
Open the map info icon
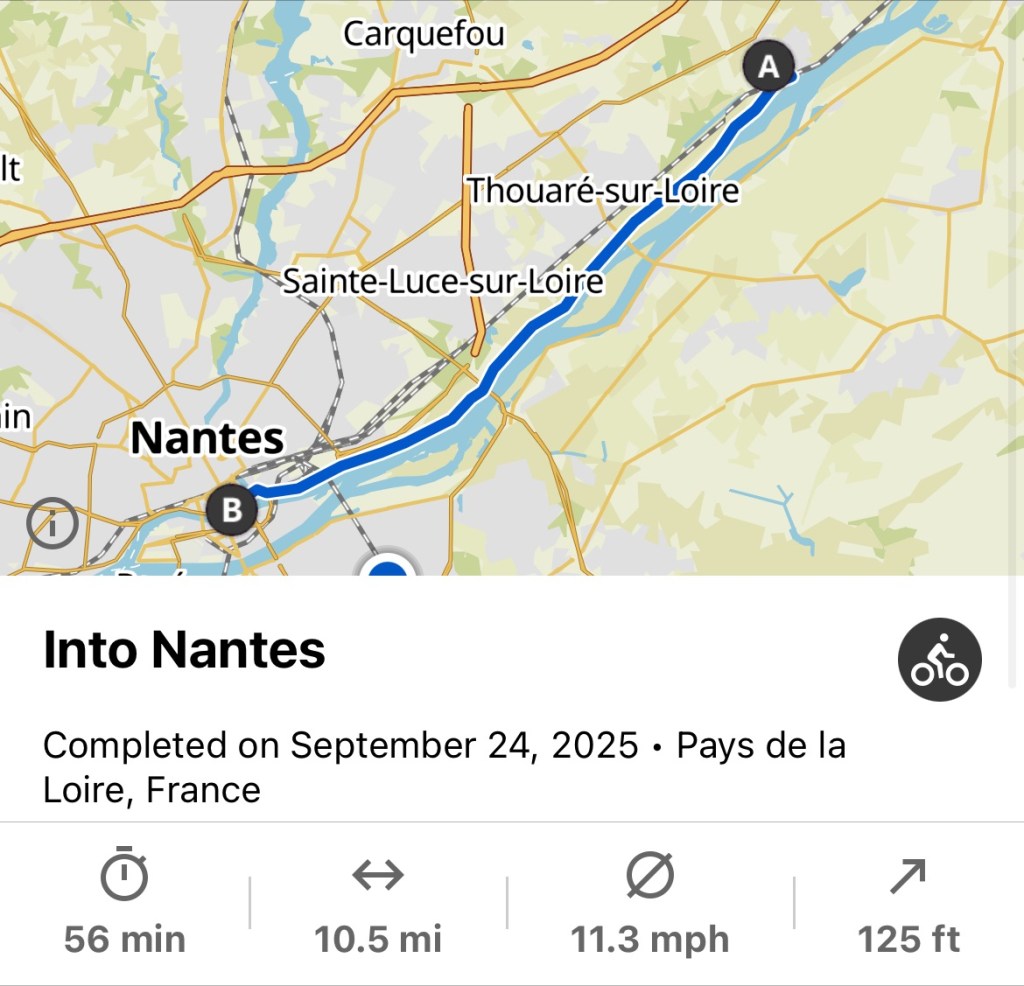click(x=52, y=522)
